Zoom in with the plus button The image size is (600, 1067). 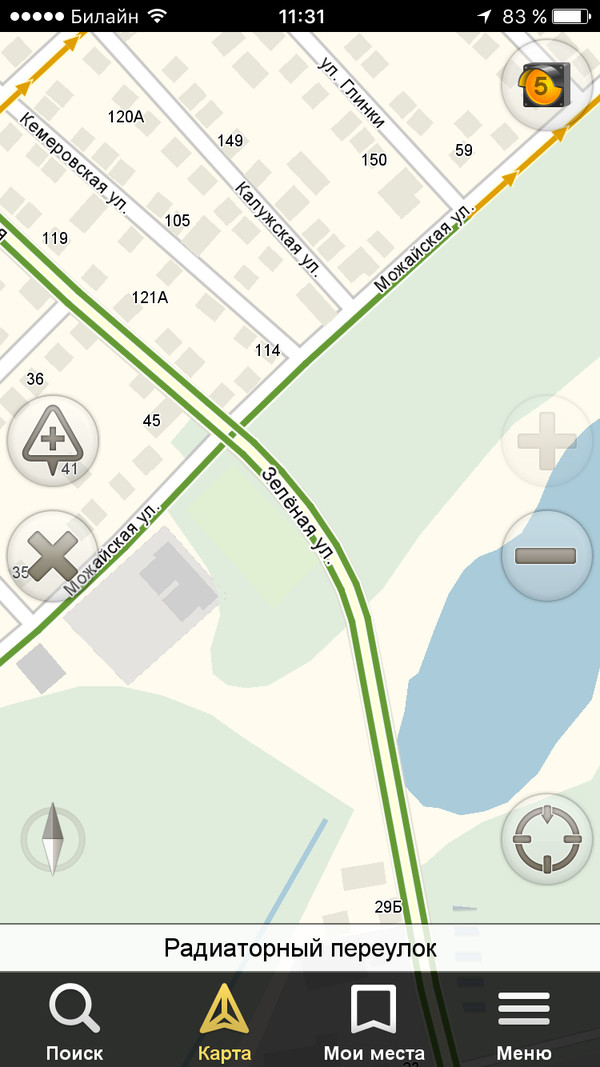click(x=546, y=441)
